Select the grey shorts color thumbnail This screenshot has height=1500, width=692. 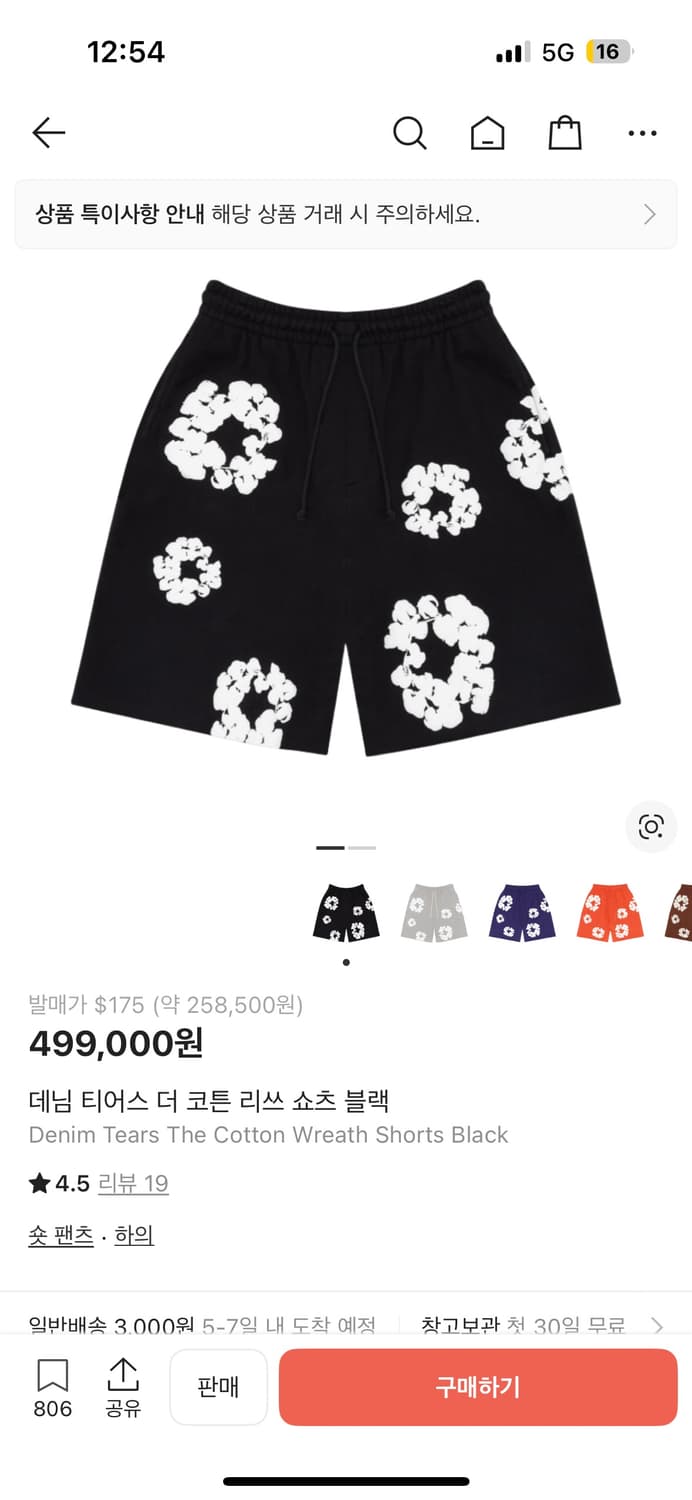point(433,911)
